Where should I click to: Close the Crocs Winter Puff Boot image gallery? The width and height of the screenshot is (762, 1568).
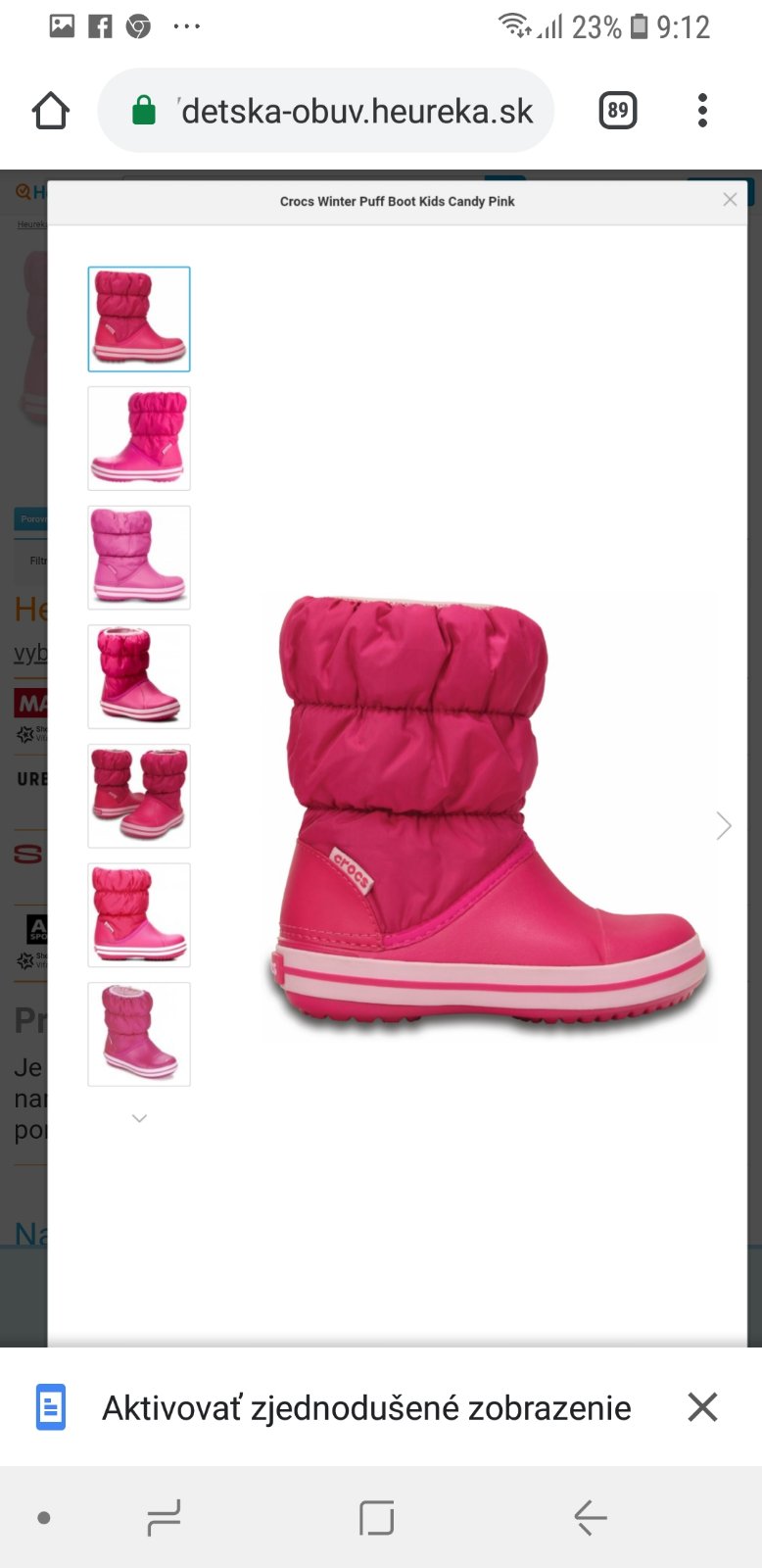click(x=730, y=200)
